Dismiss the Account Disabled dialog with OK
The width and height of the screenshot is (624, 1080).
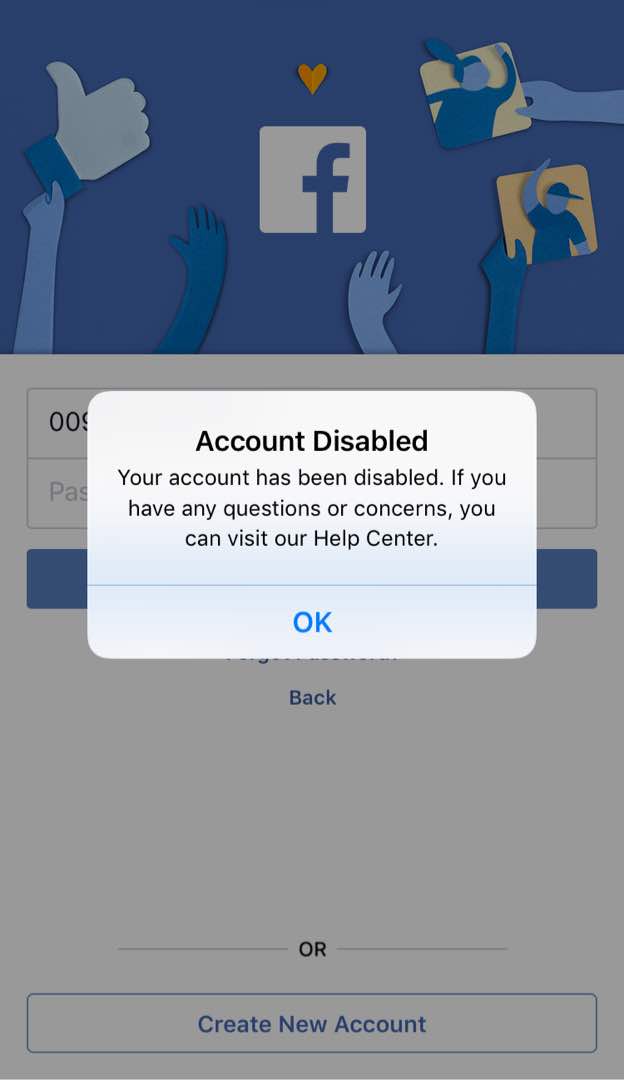[312, 622]
